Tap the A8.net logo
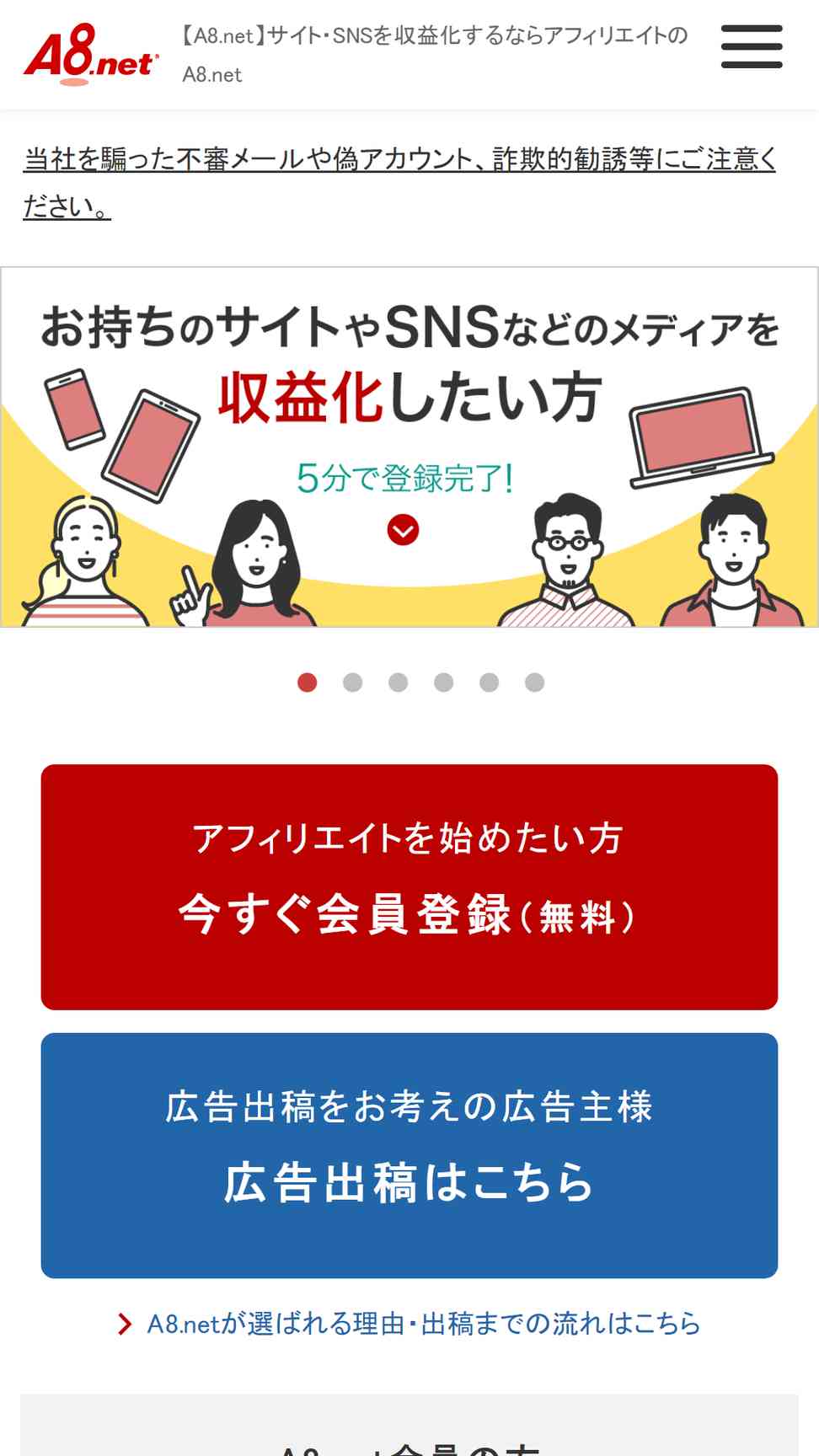 pyautogui.click(x=91, y=55)
